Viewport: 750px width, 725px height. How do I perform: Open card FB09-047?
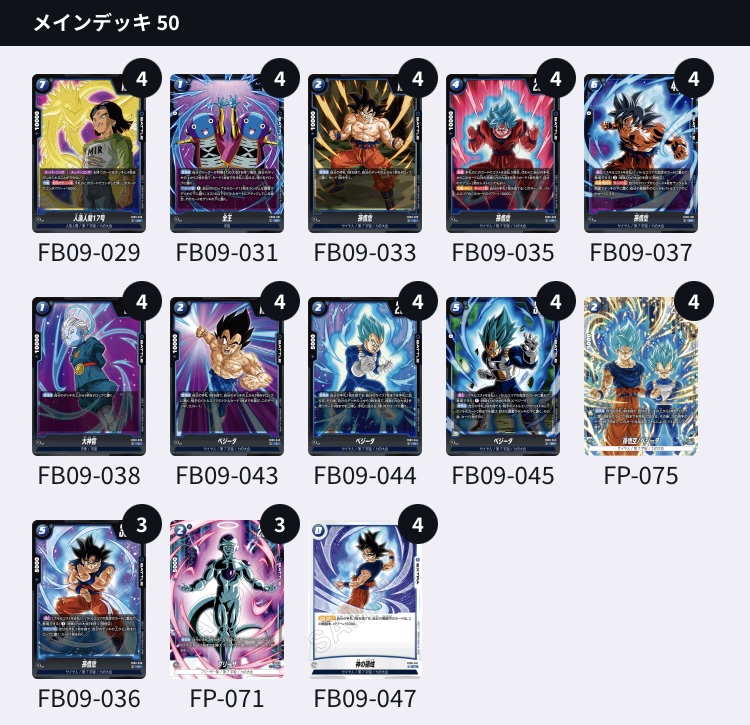[364, 599]
